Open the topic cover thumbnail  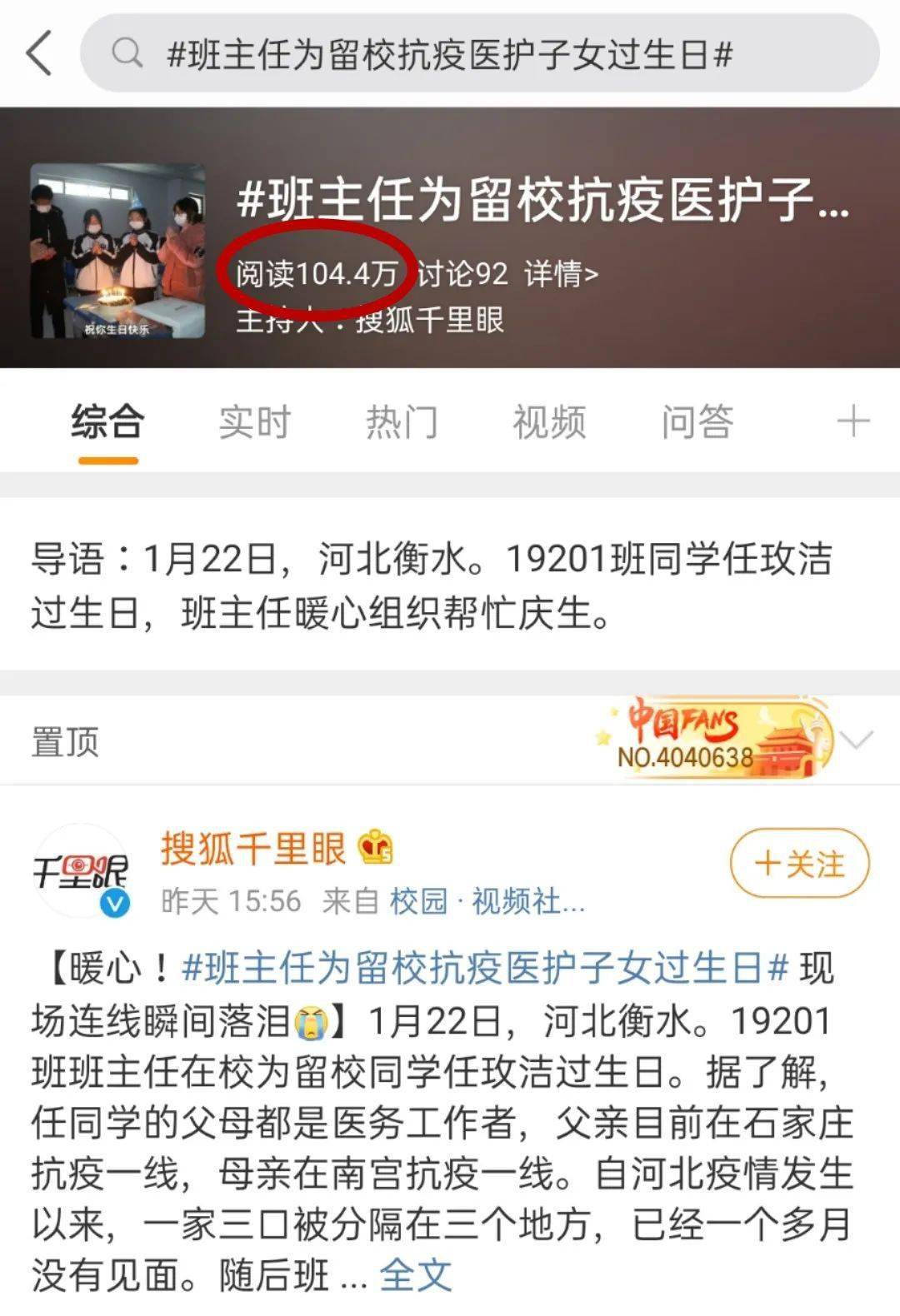(x=117, y=251)
